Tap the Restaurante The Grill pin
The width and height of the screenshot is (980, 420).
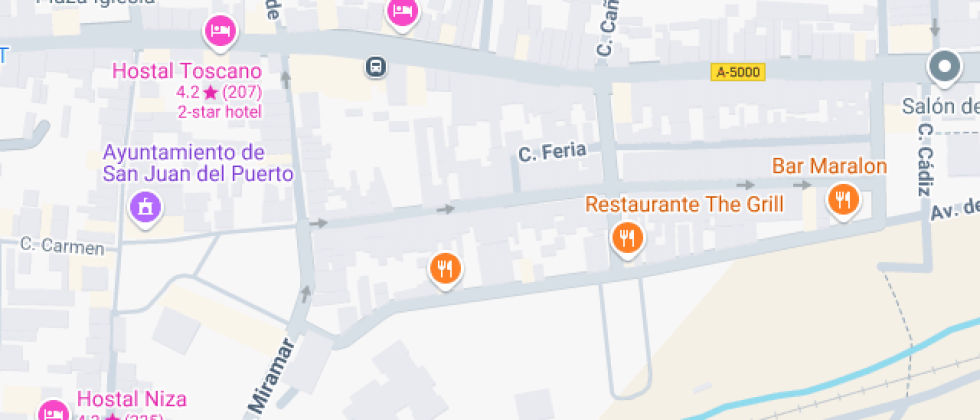(627, 238)
